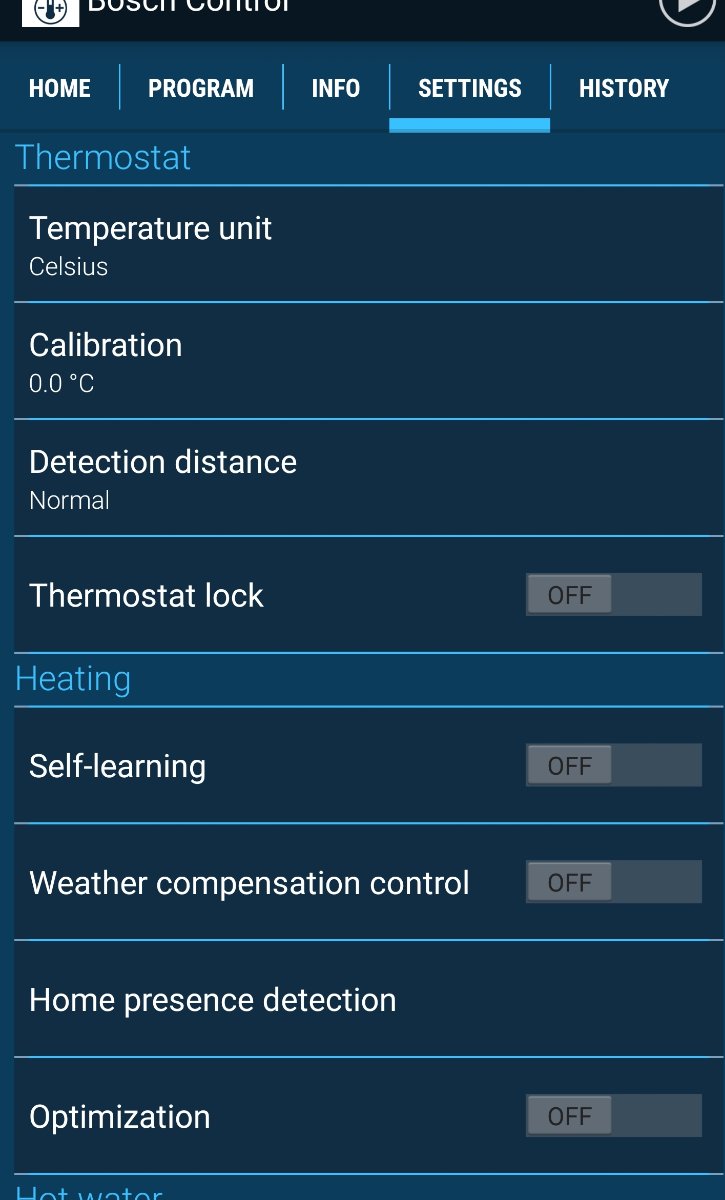The image size is (725, 1200).
Task: Go to the Info tab
Action: (x=336, y=88)
